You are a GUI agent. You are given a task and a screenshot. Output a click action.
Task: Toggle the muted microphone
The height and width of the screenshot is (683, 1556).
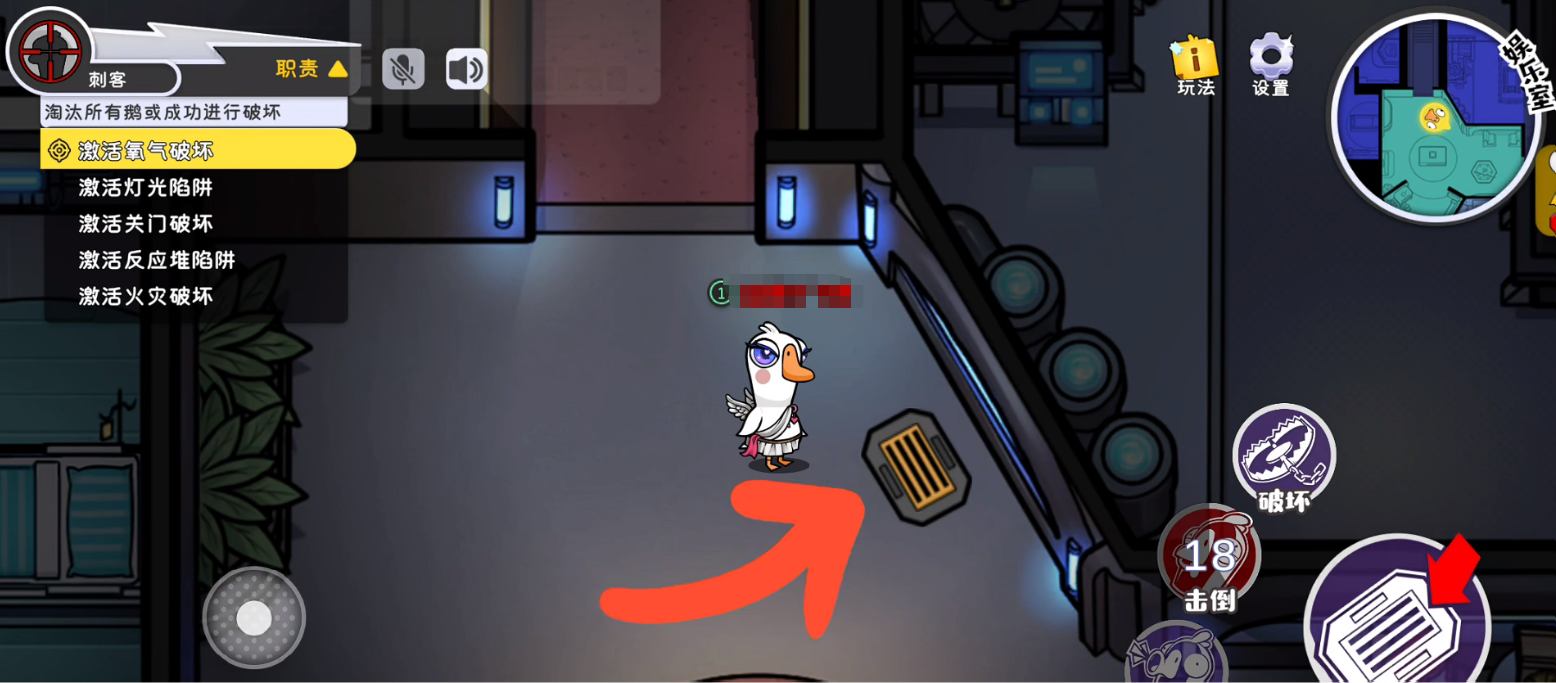(x=403, y=69)
